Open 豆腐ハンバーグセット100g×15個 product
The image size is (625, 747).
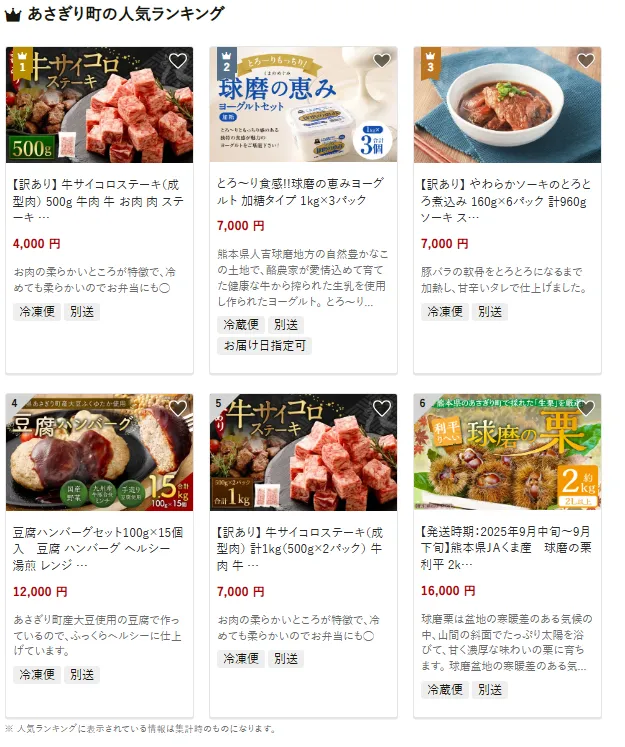click(99, 540)
